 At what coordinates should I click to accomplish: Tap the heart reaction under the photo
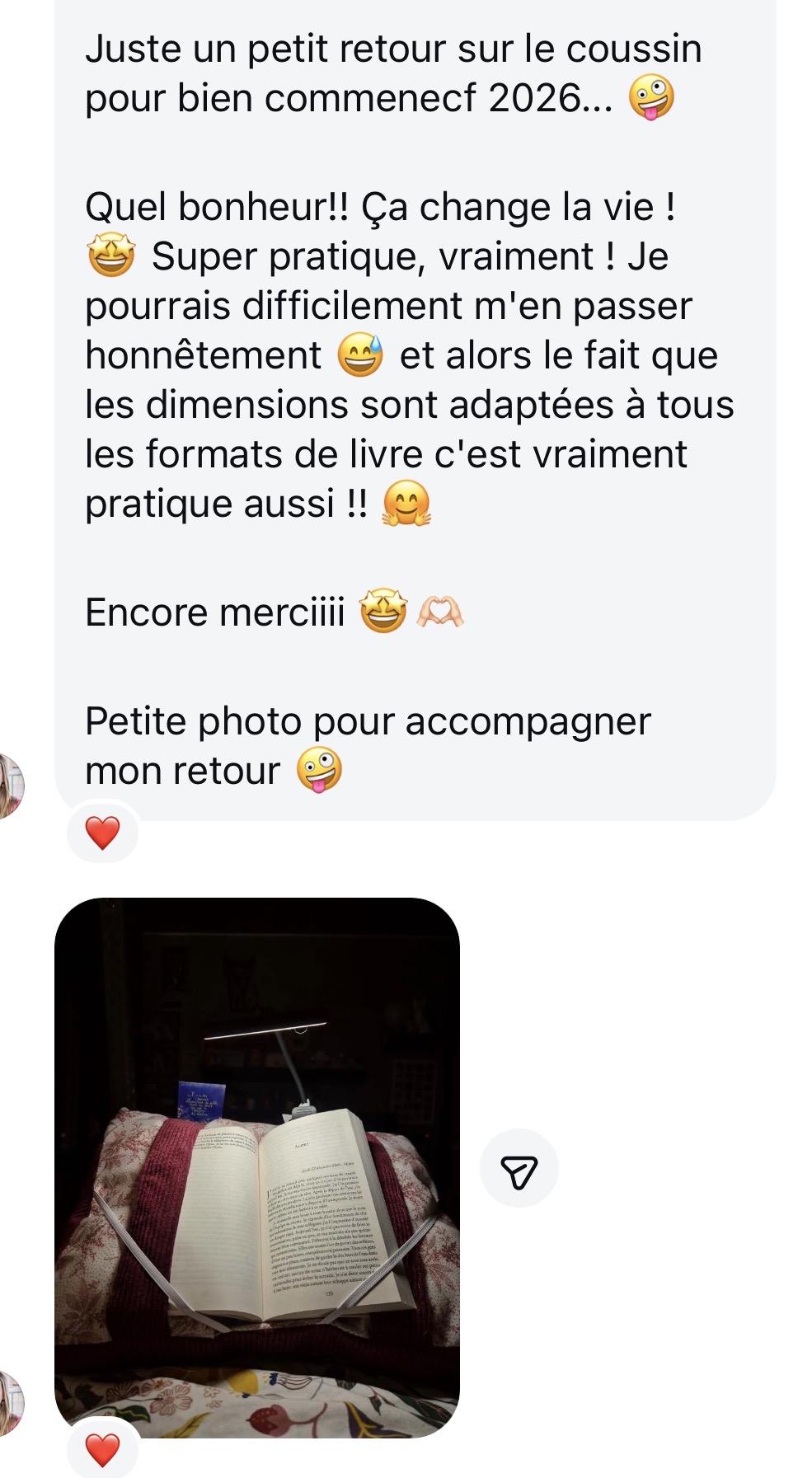point(103,1449)
